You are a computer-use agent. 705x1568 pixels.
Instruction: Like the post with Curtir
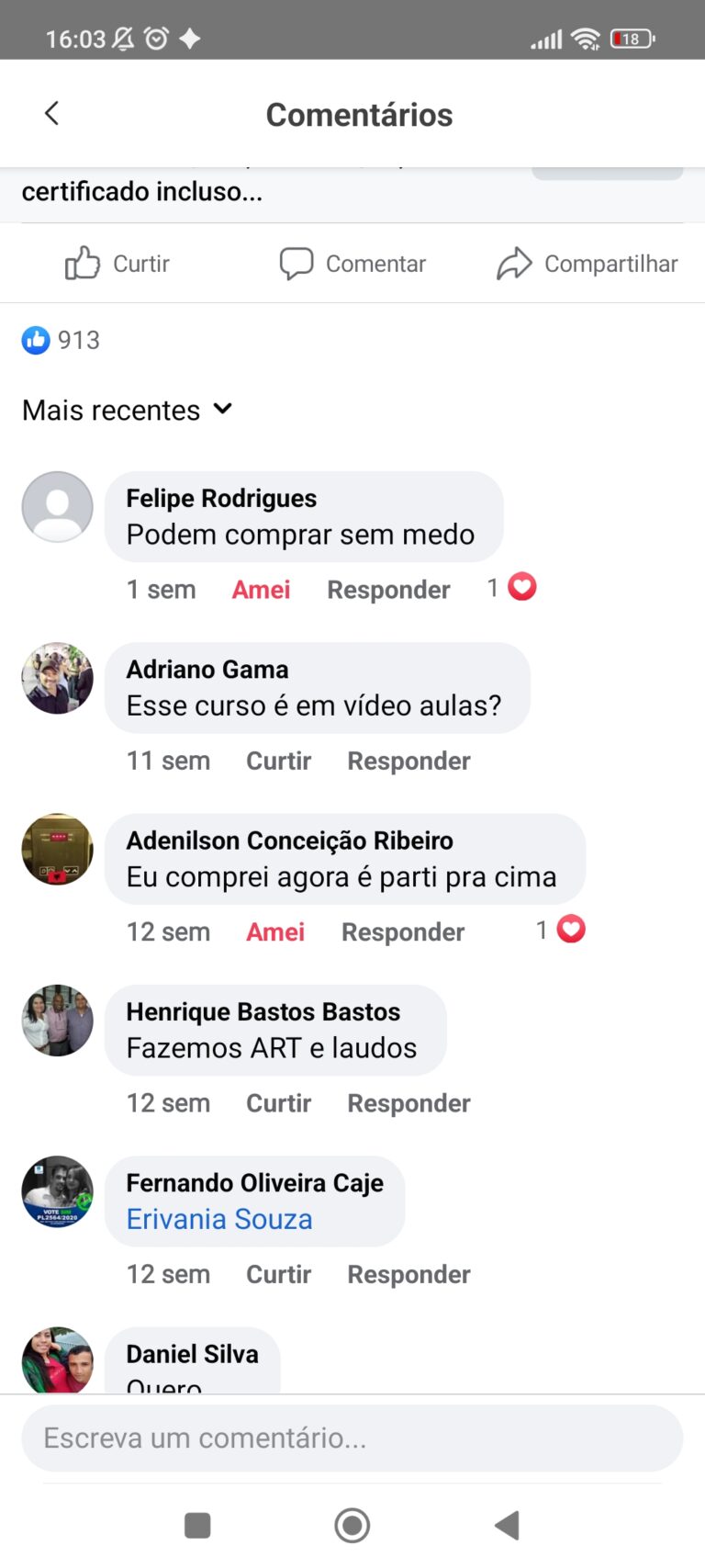117,264
